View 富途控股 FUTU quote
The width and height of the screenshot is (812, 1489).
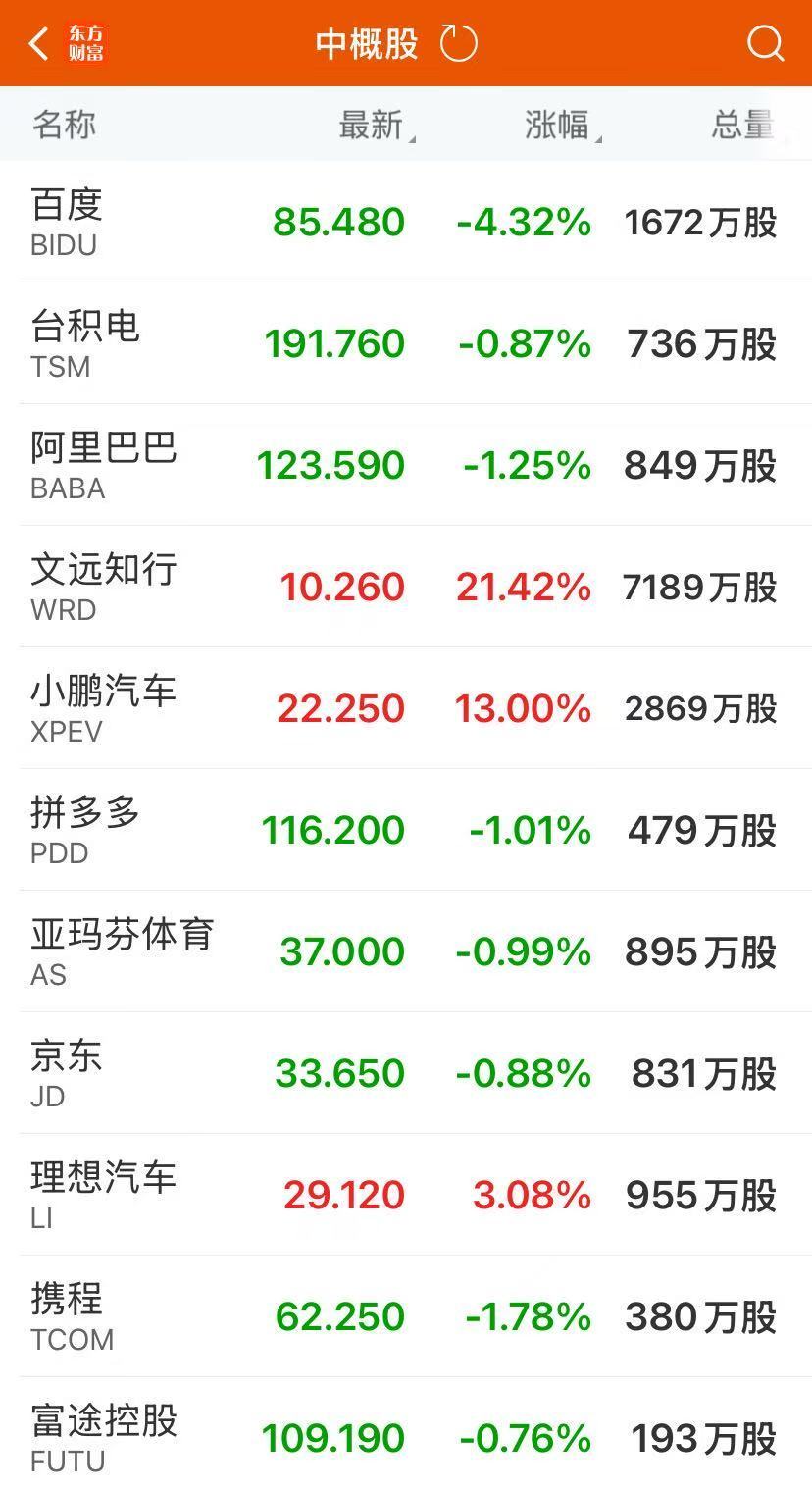click(x=406, y=1434)
